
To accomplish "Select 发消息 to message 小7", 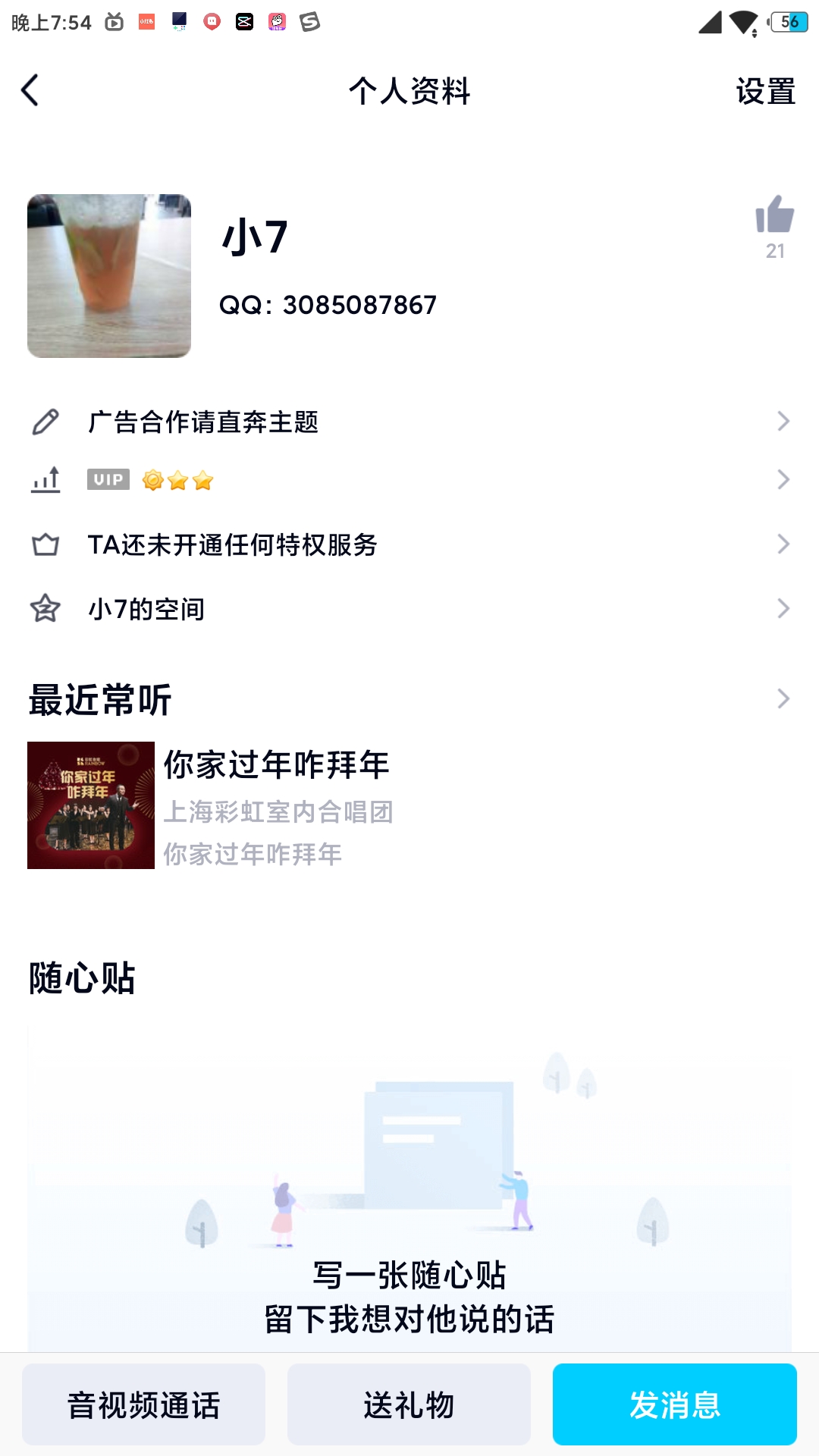I will click(x=674, y=1404).
